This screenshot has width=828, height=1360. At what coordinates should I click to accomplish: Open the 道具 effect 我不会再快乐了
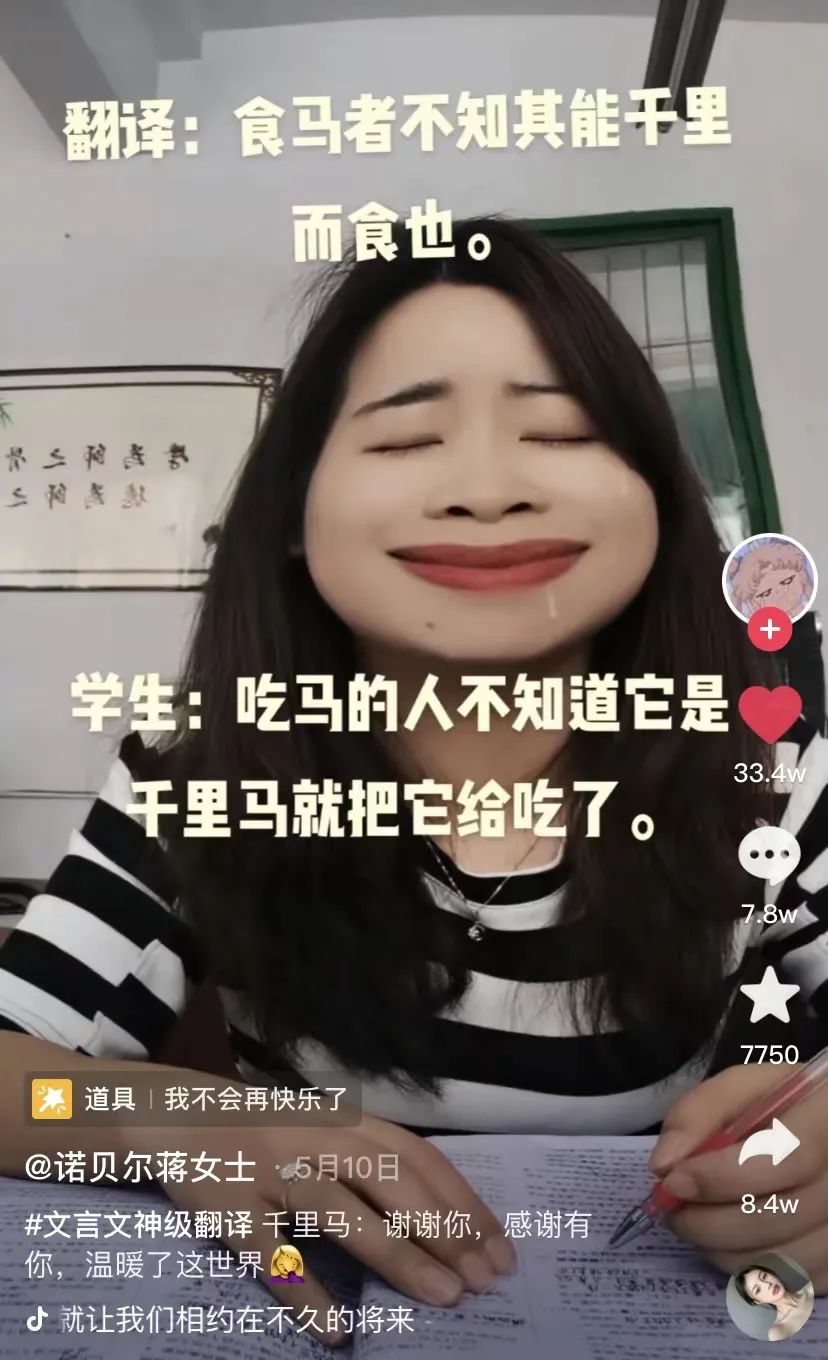(192, 1100)
